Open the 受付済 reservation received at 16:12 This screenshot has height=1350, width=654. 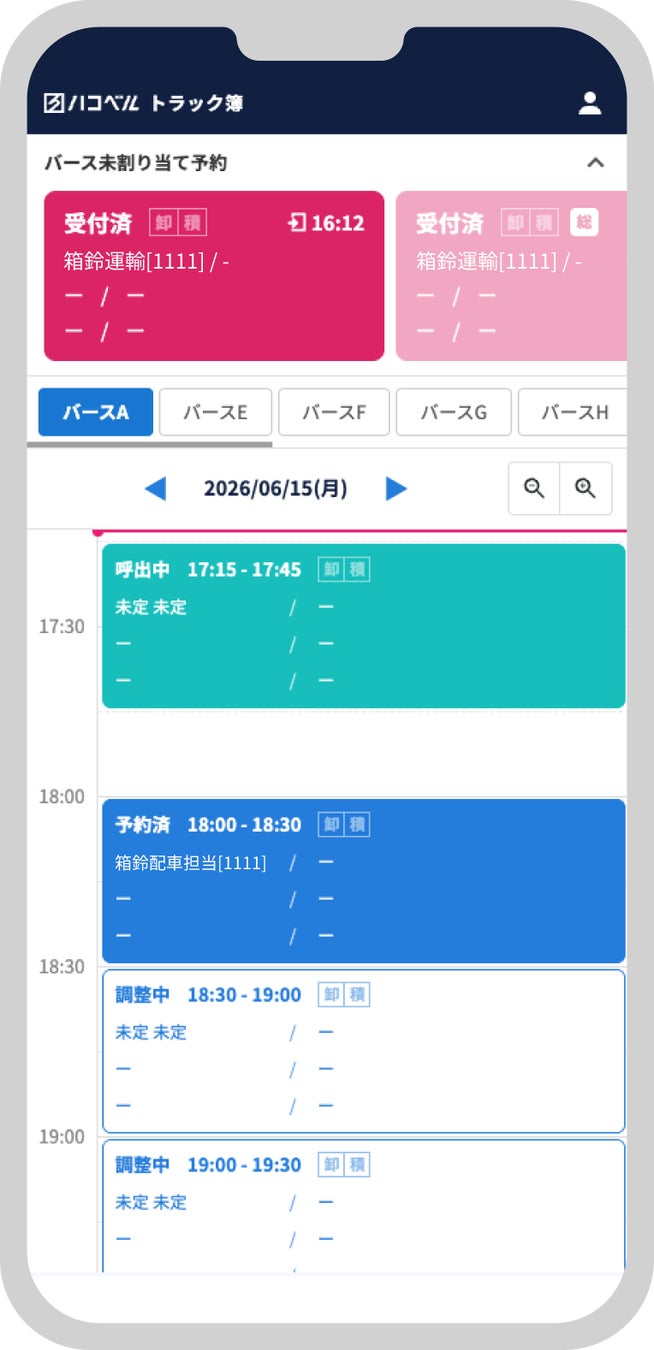(x=214, y=276)
